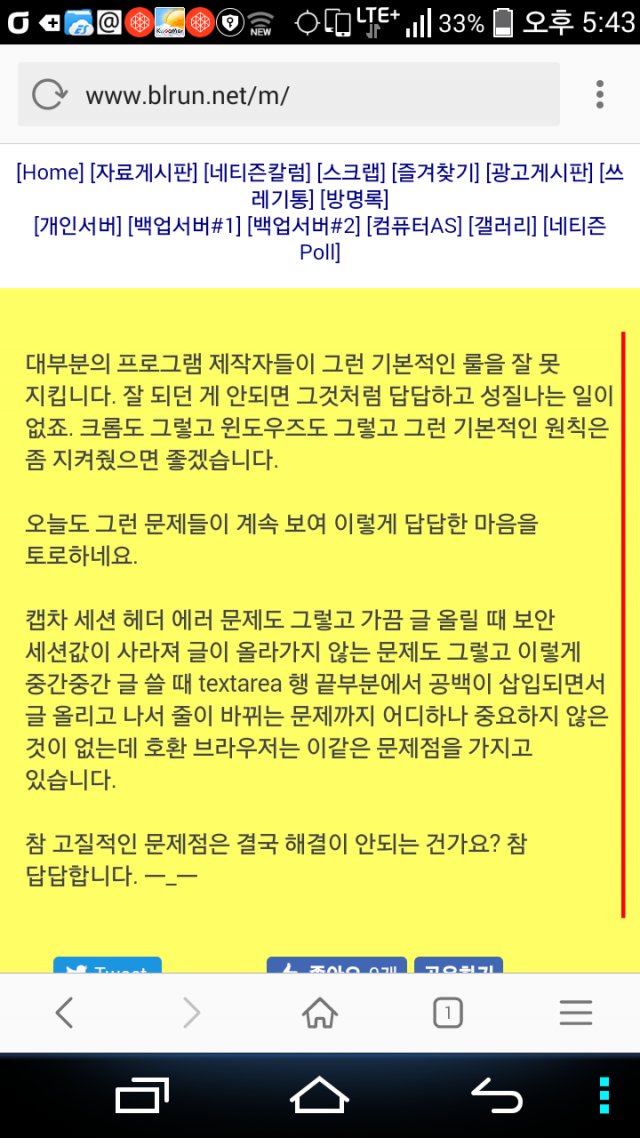Image resolution: width=640 pixels, height=1138 pixels.
Task: Open the [방명록] link
Action: pos(354,198)
